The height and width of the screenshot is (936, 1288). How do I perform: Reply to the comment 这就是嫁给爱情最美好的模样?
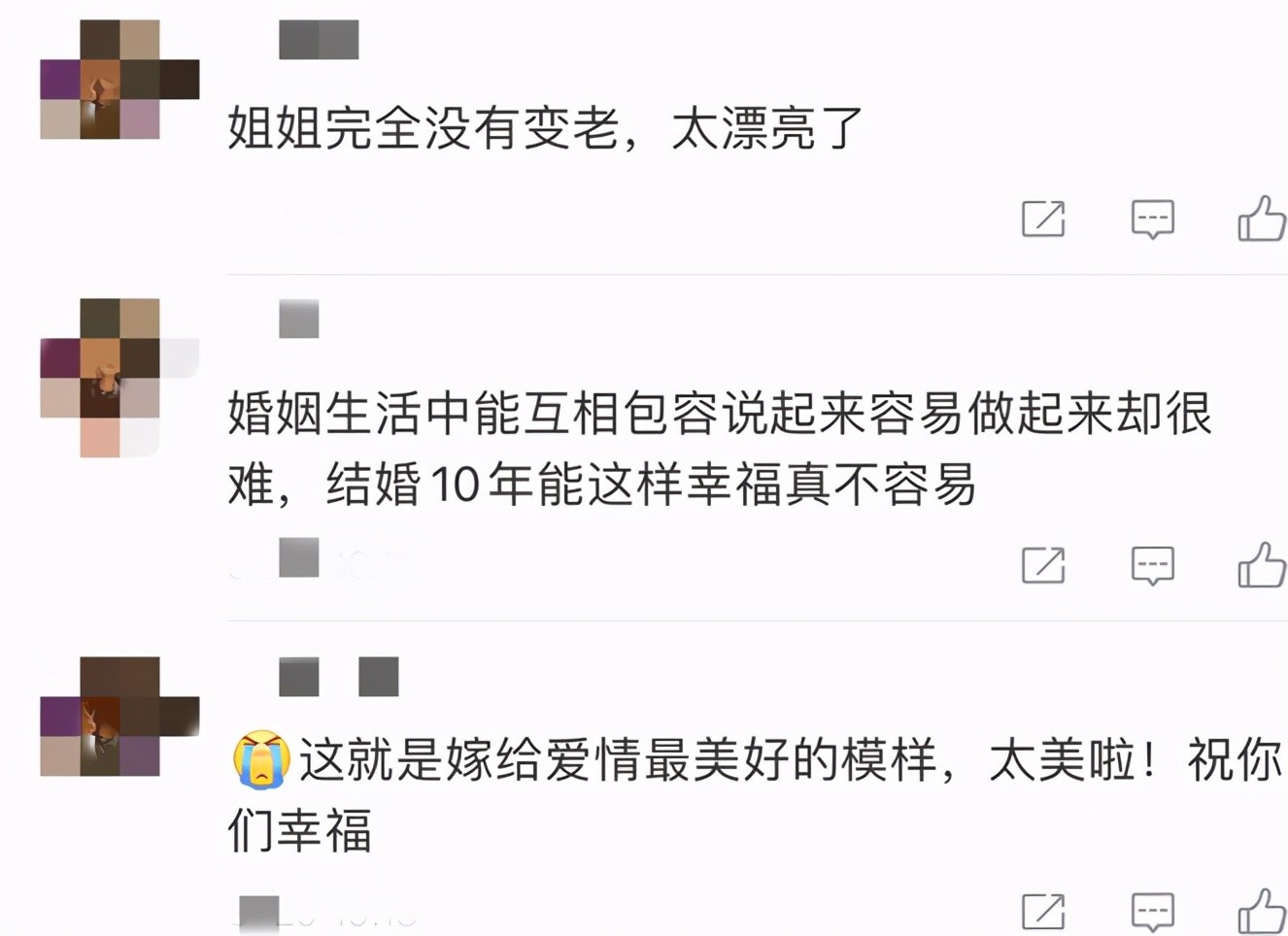coord(1153,912)
